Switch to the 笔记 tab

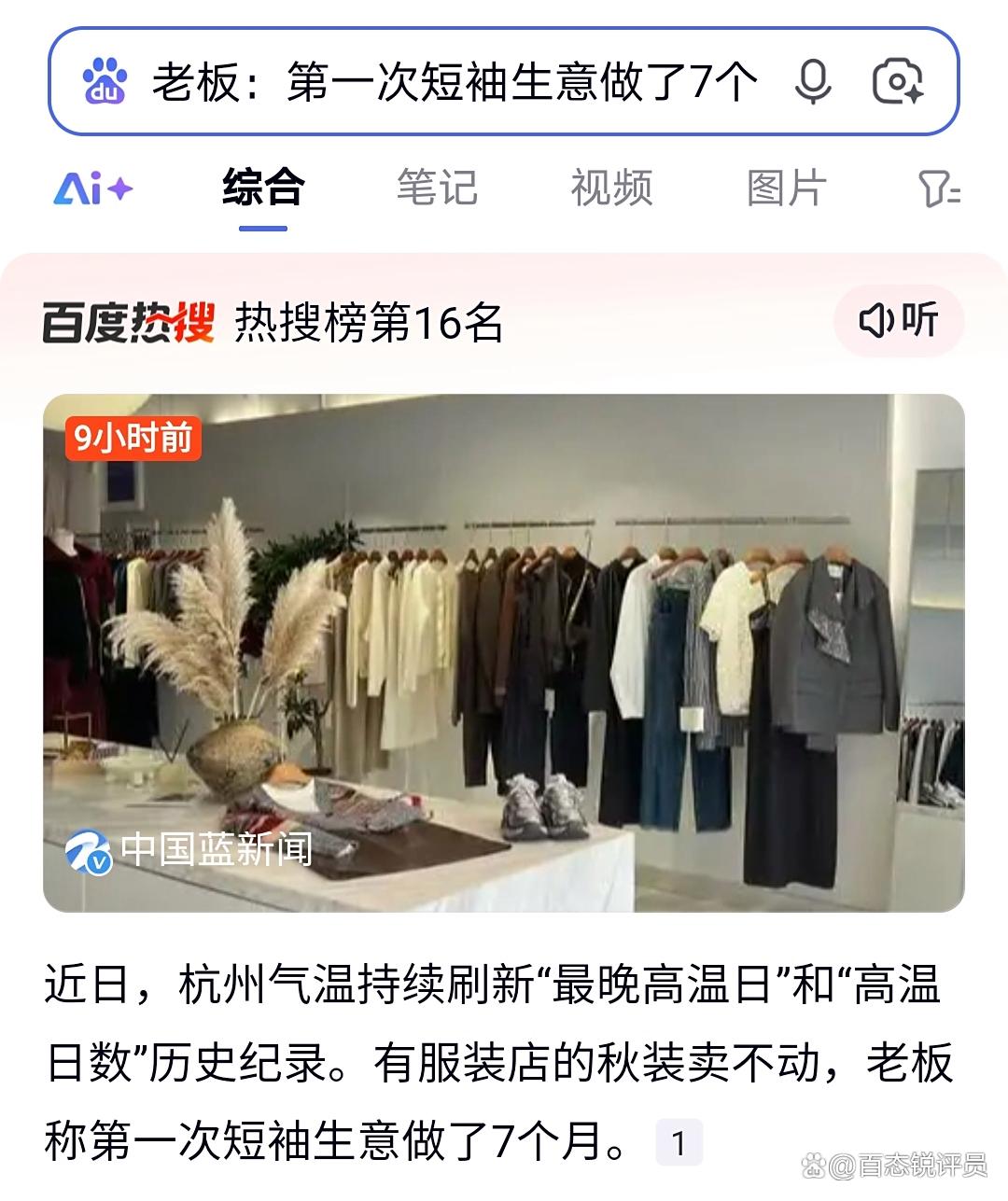(x=437, y=189)
